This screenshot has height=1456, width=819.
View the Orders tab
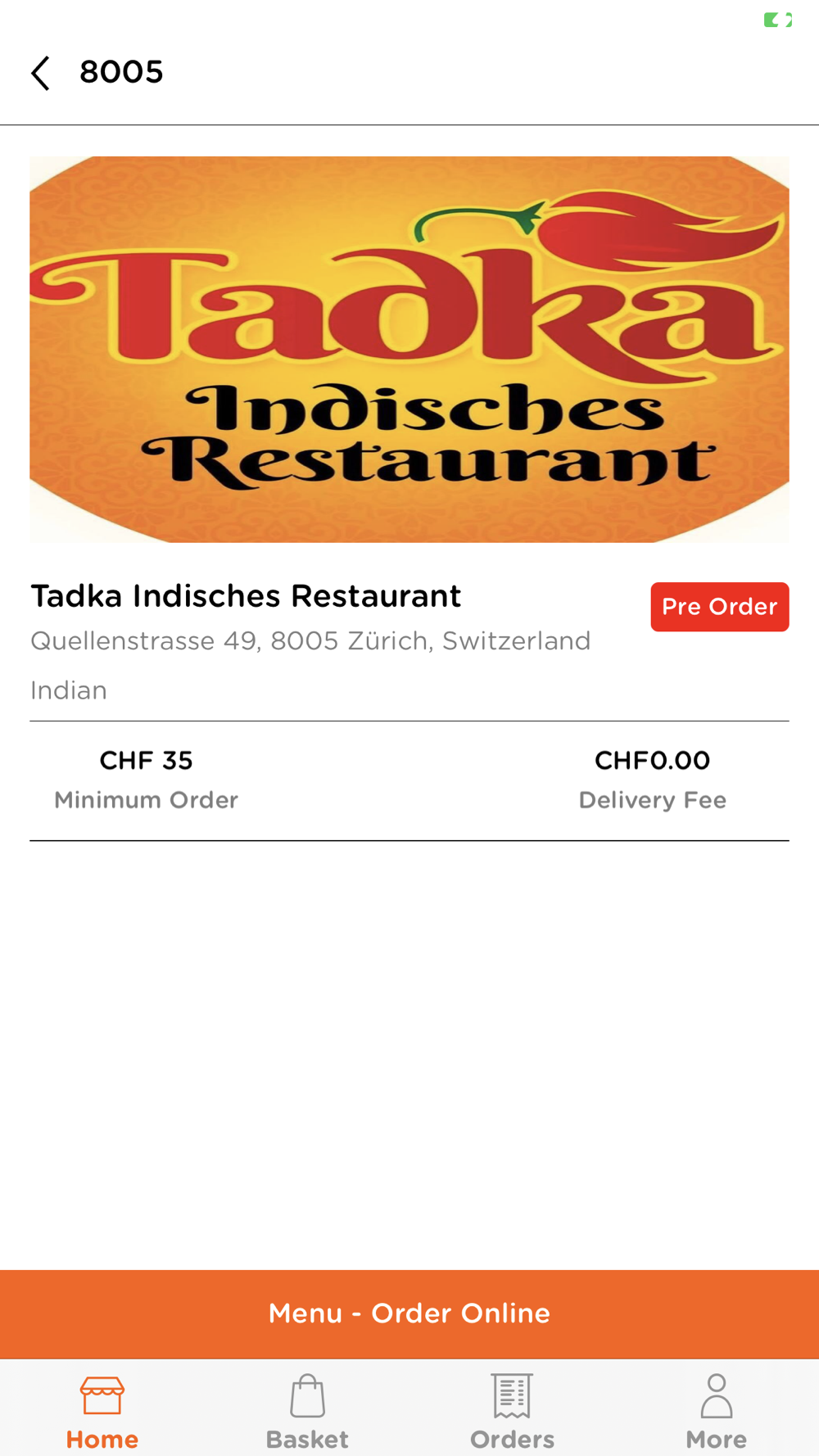512,1413
